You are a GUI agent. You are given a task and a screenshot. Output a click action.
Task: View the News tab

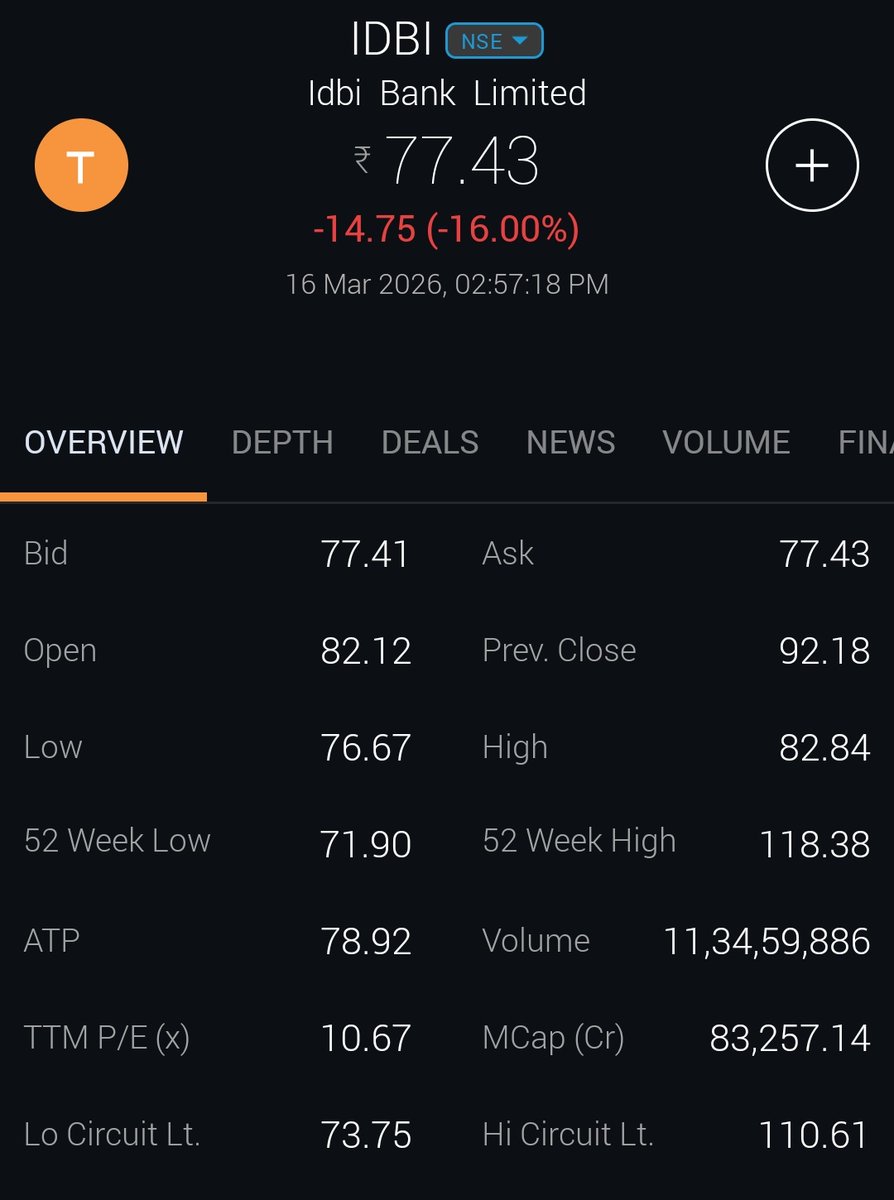coord(571,443)
